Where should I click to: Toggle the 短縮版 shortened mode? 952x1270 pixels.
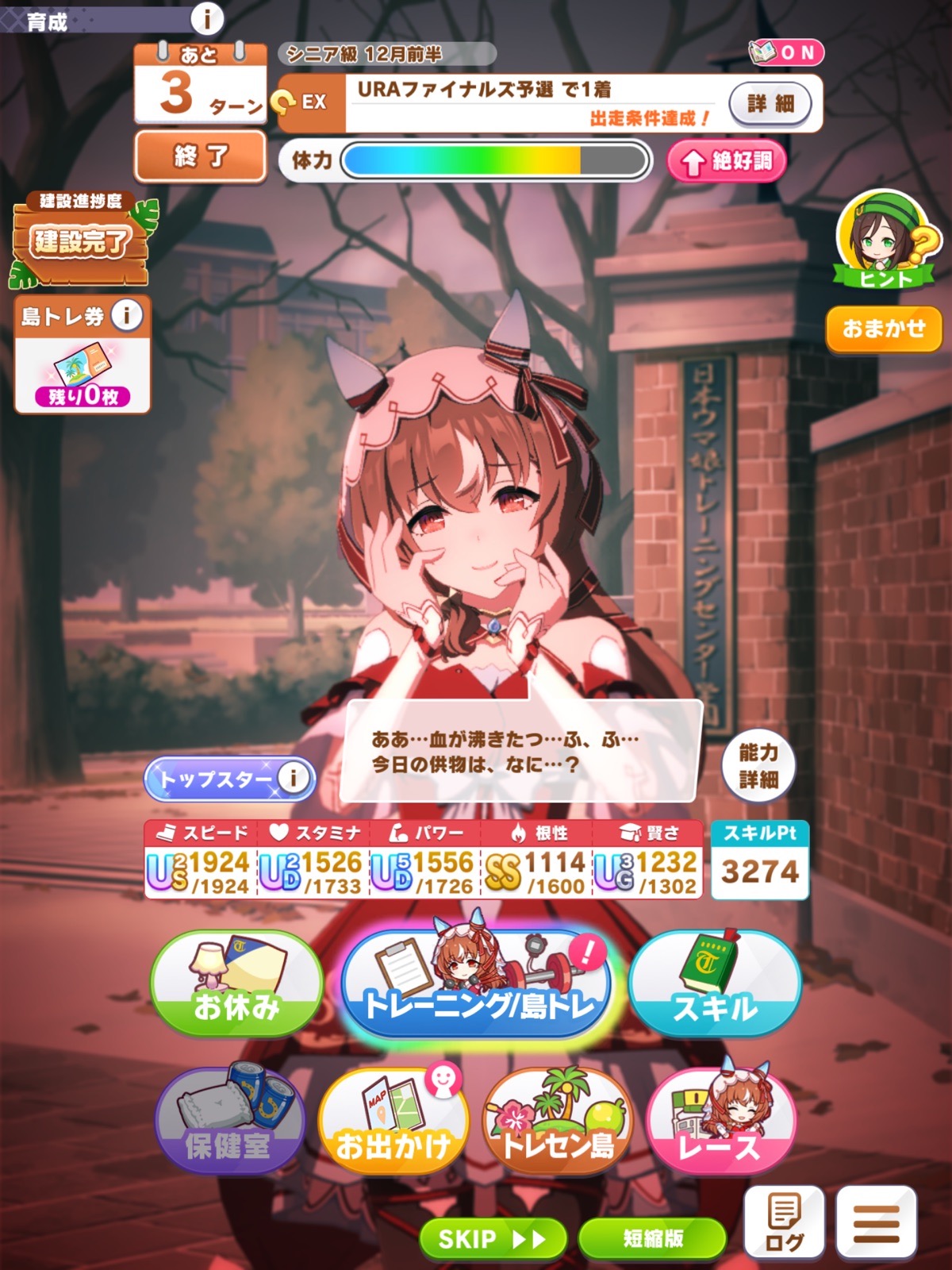(x=653, y=1238)
